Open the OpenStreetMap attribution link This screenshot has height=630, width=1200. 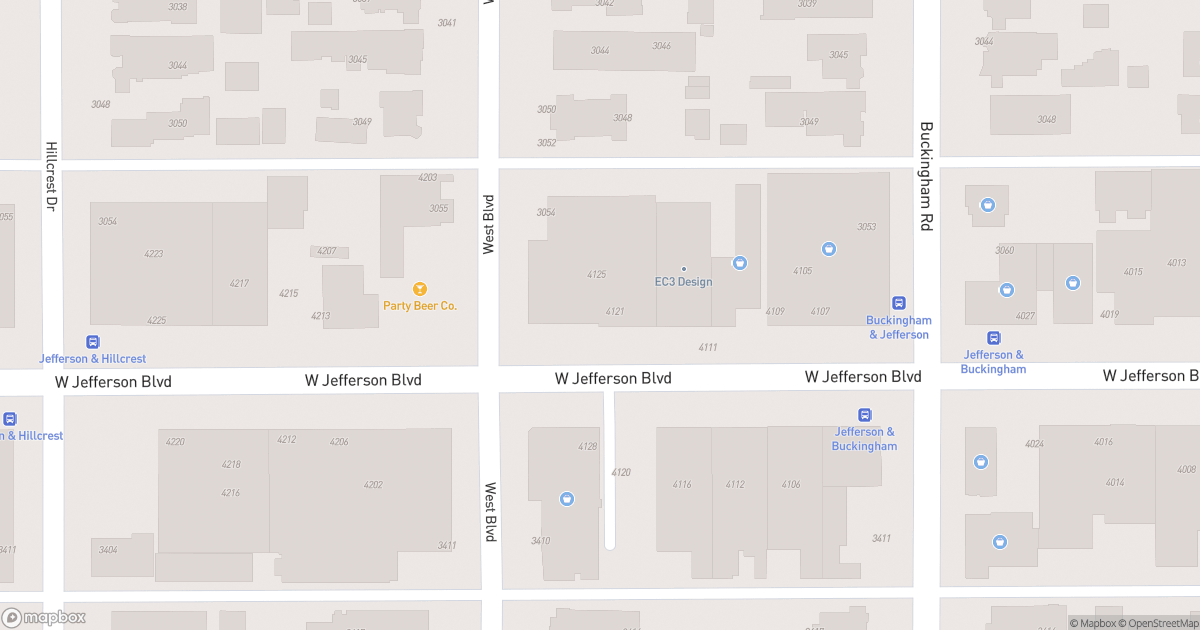click(x=1158, y=624)
